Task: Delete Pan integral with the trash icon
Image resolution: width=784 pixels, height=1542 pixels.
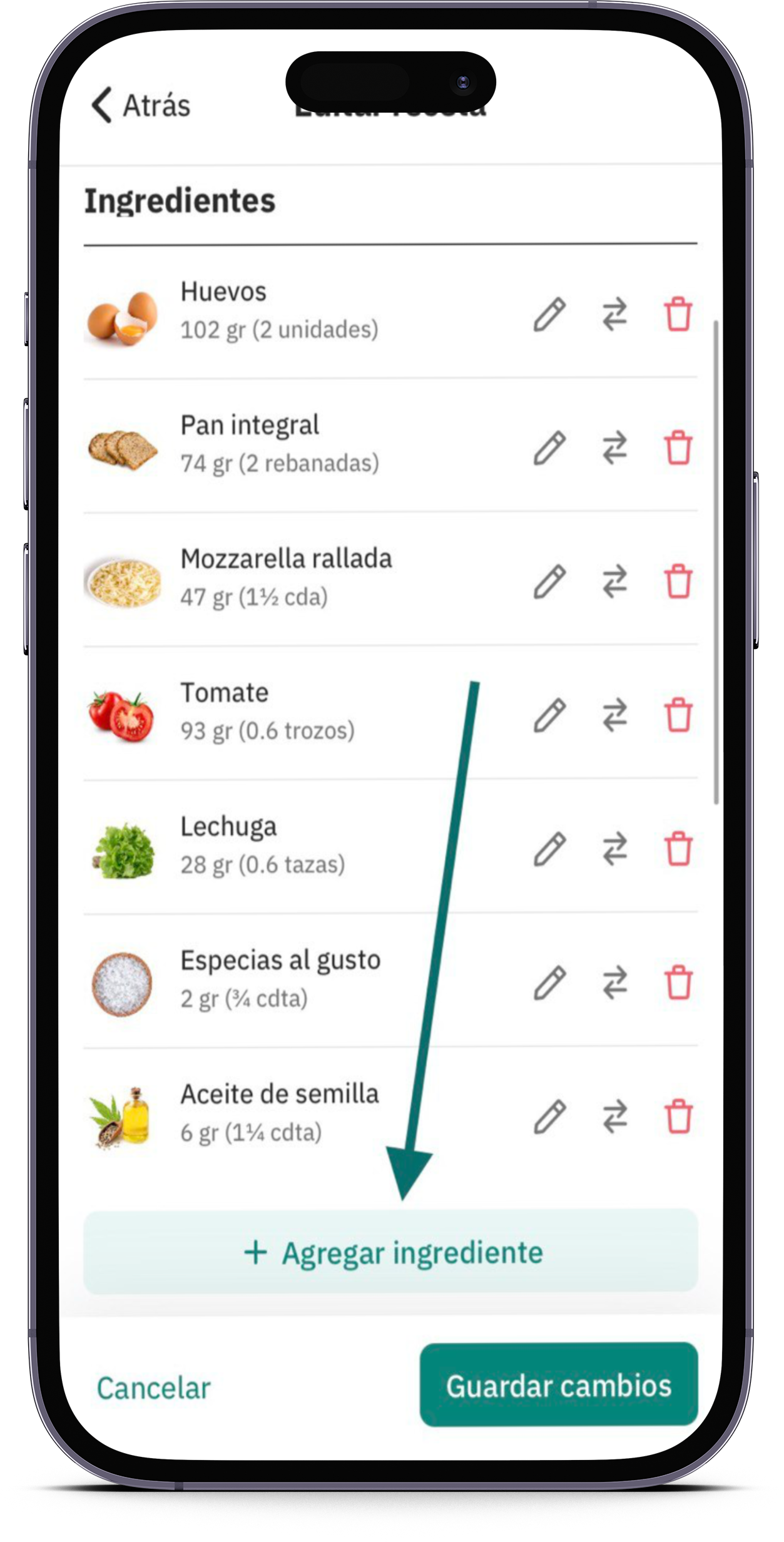Action: click(x=678, y=447)
